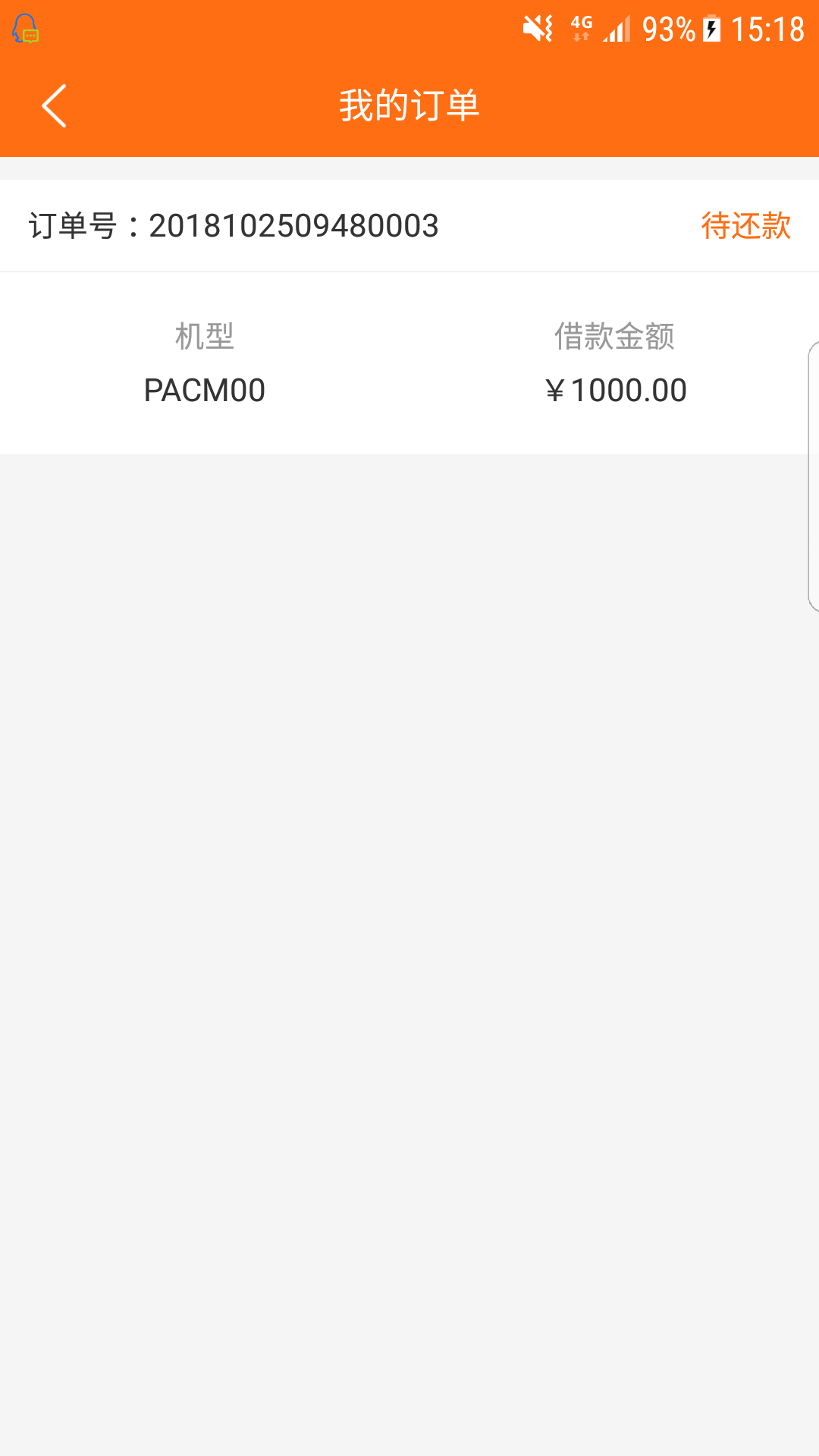Image resolution: width=819 pixels, height=1456 pixels.
Task: Go back using the top-left arrow
Action: (54, 105)
